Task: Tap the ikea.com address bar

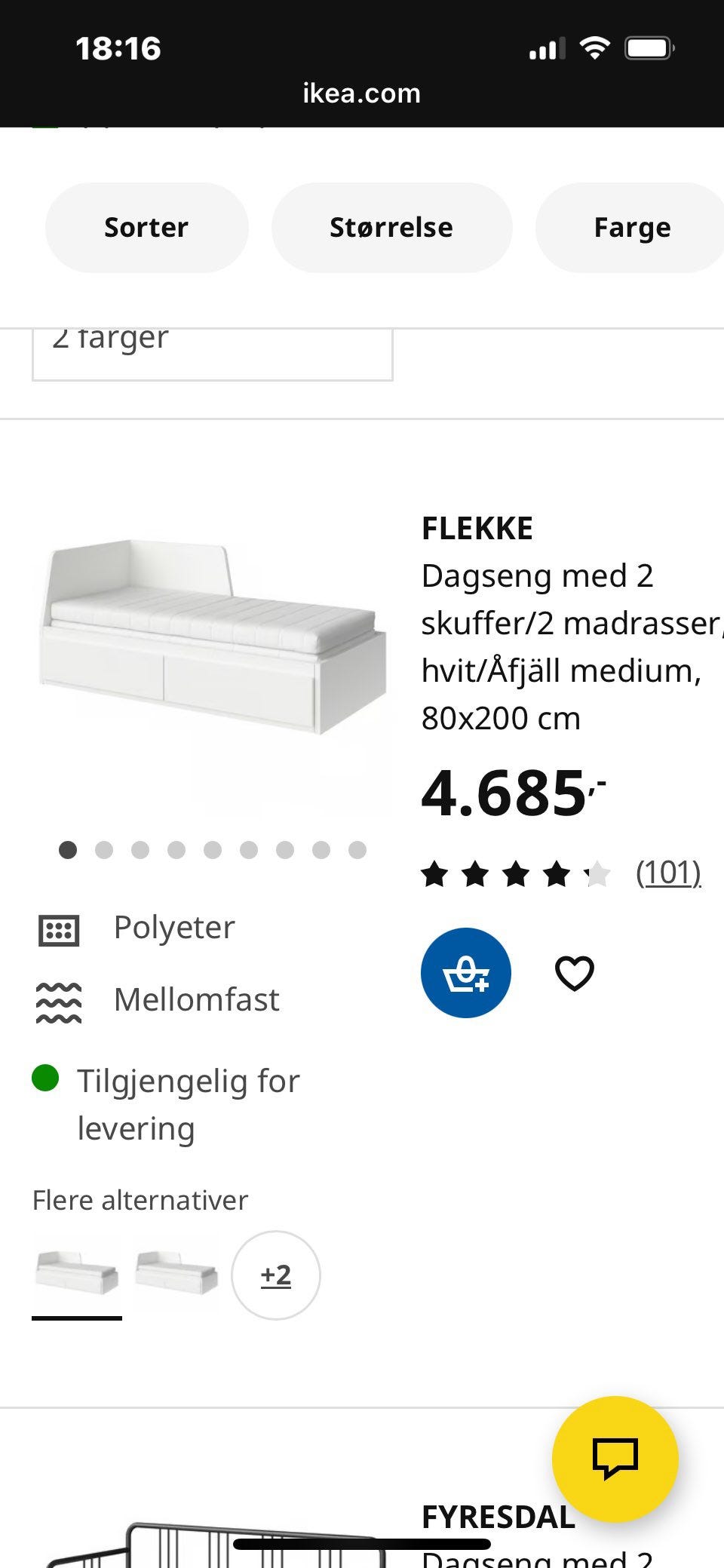Action: click(360, 93)
